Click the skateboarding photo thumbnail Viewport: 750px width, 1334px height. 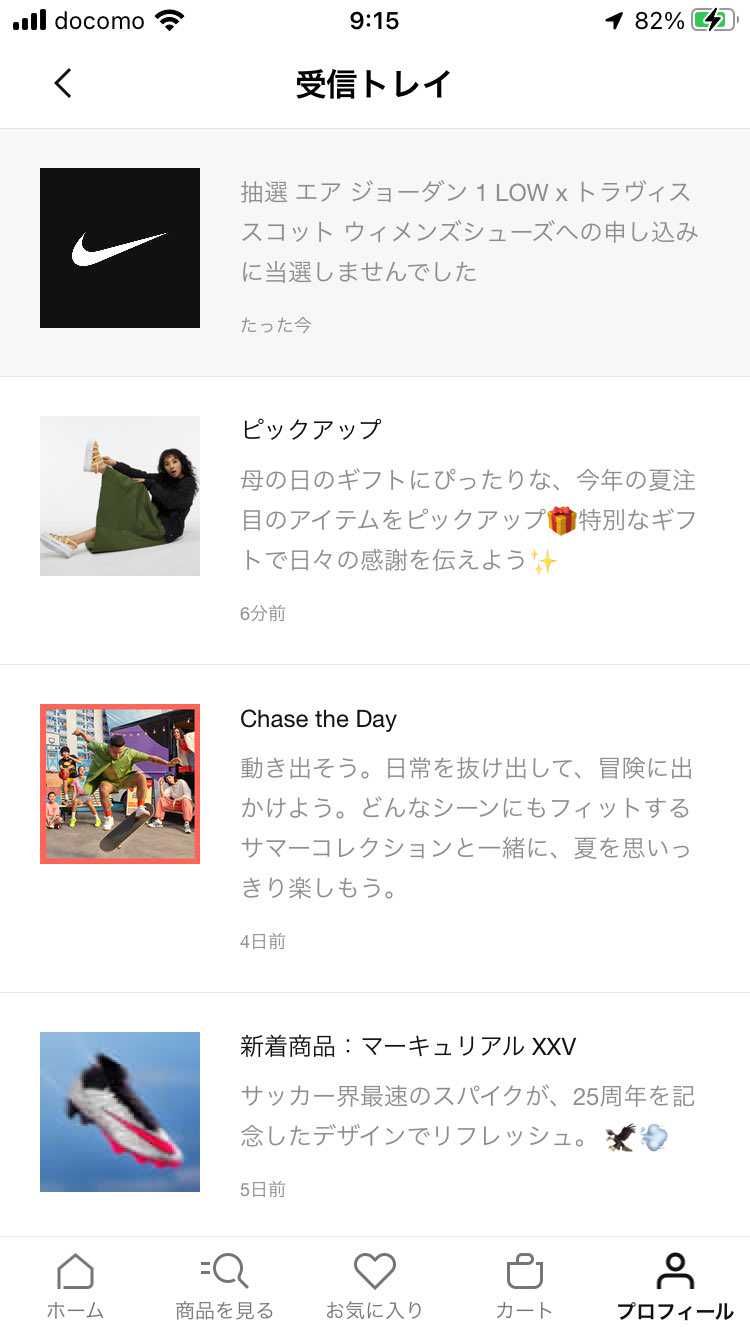pyautogui.click(x=119, y=783)
